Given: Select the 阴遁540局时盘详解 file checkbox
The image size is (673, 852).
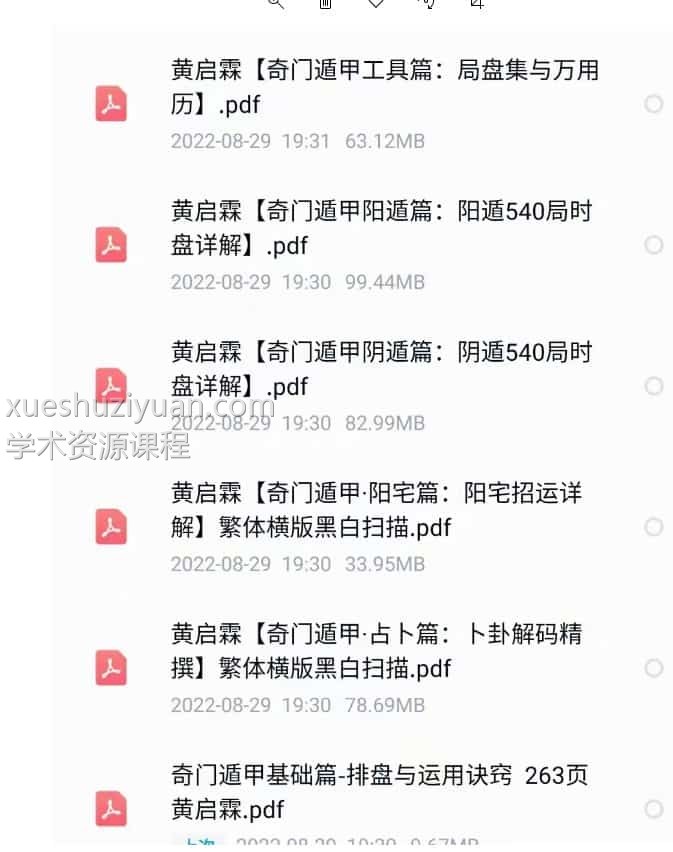Looking at the screenshot, I should point(654,386).
